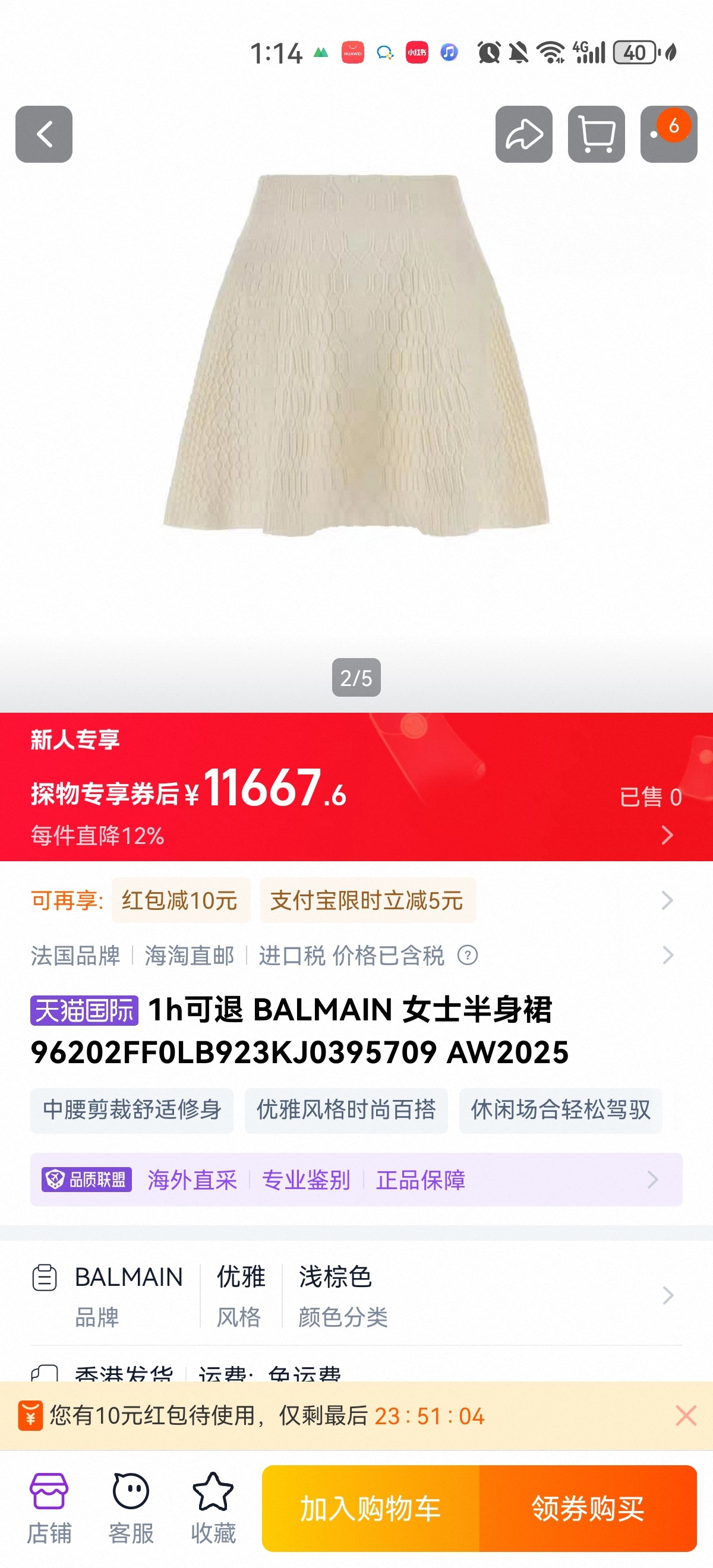Tap 加入购物车 to add to cart
Image resolution: width=713 pixels, height=1568 pixels.
pyautogui.click(x=371, y=1509)
